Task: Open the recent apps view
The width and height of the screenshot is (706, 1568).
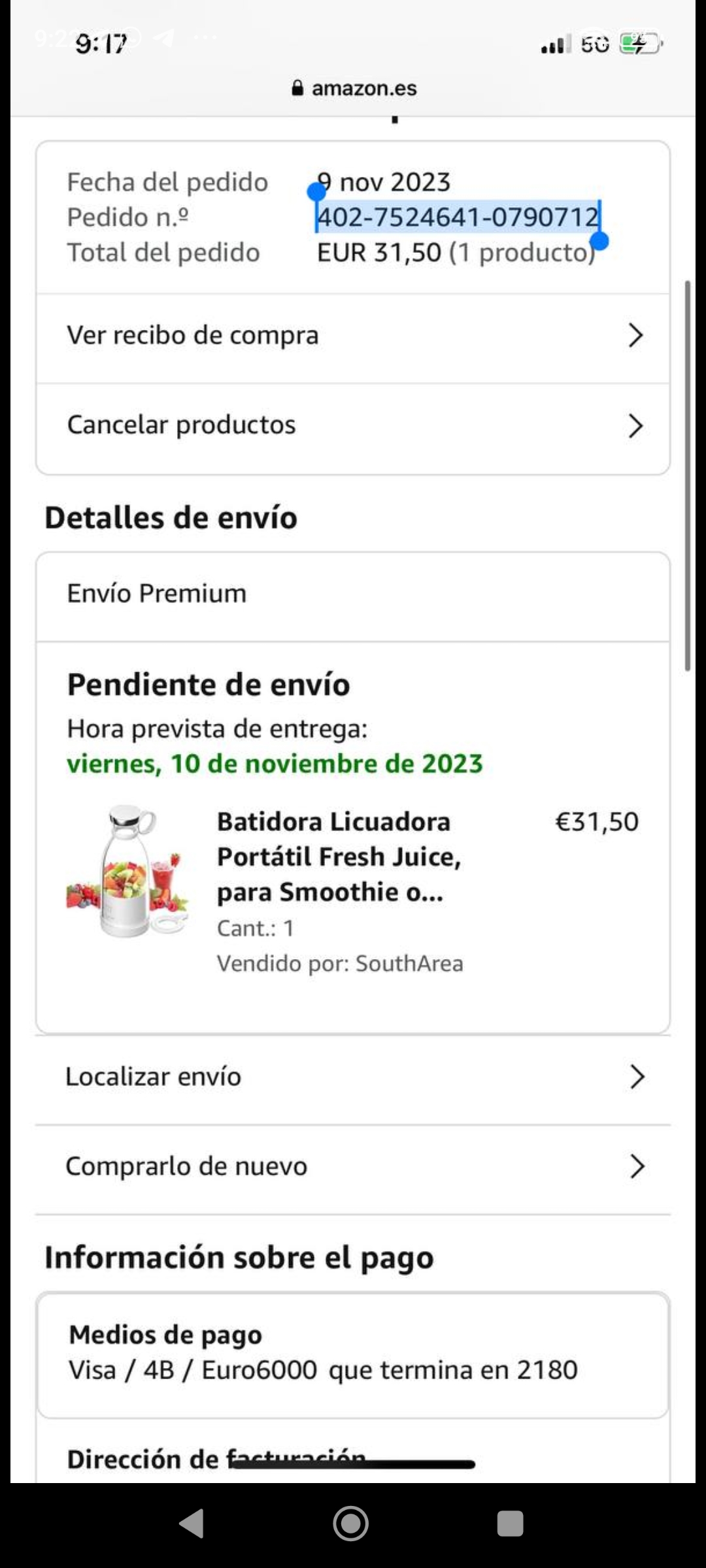Action: coord(510,1524)
